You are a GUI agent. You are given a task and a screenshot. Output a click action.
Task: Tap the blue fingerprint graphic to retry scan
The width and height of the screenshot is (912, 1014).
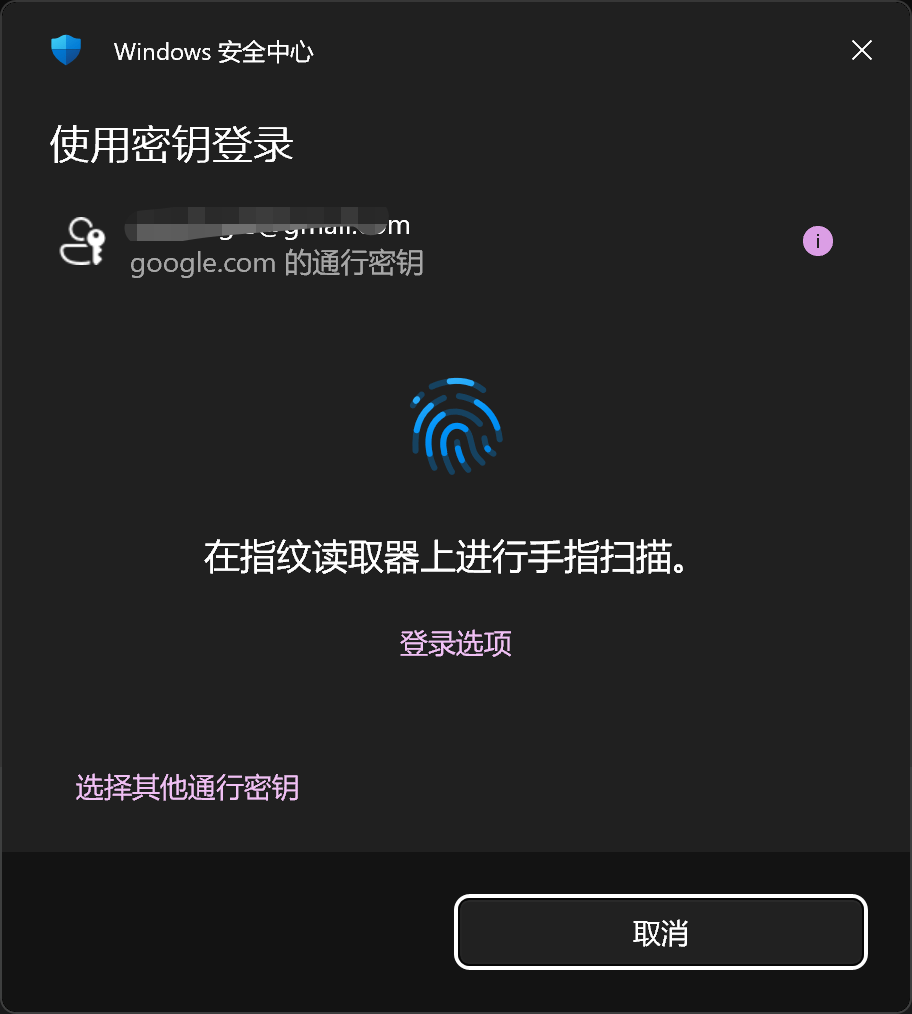point(456,427)
